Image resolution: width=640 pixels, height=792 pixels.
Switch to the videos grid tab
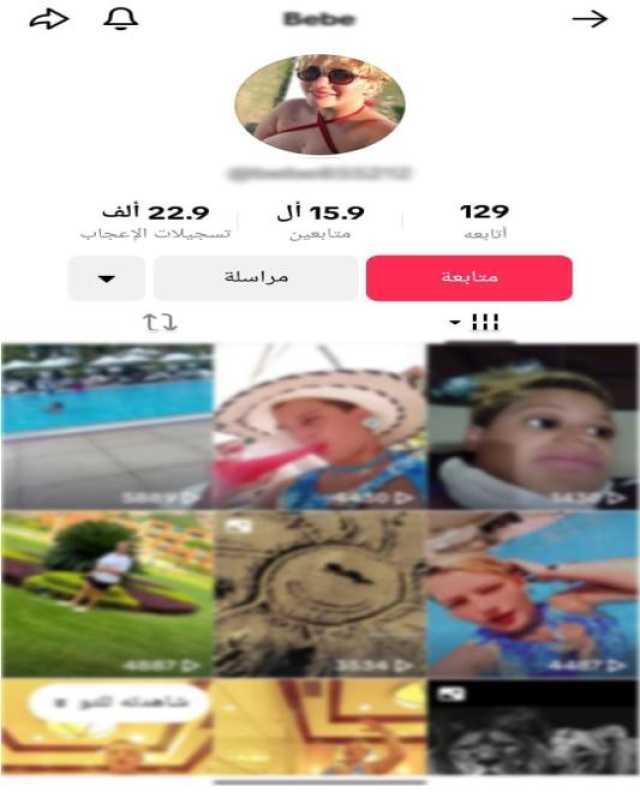pos(479,323)
